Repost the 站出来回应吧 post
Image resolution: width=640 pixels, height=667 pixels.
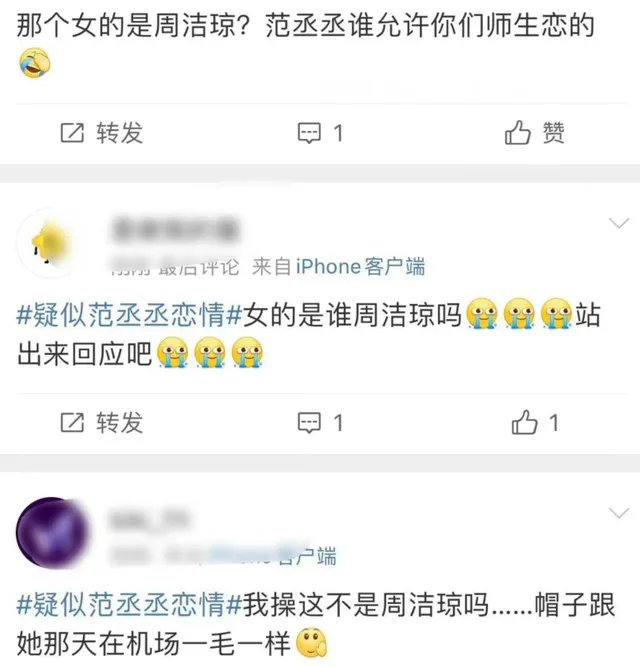[x=102, y=423]
